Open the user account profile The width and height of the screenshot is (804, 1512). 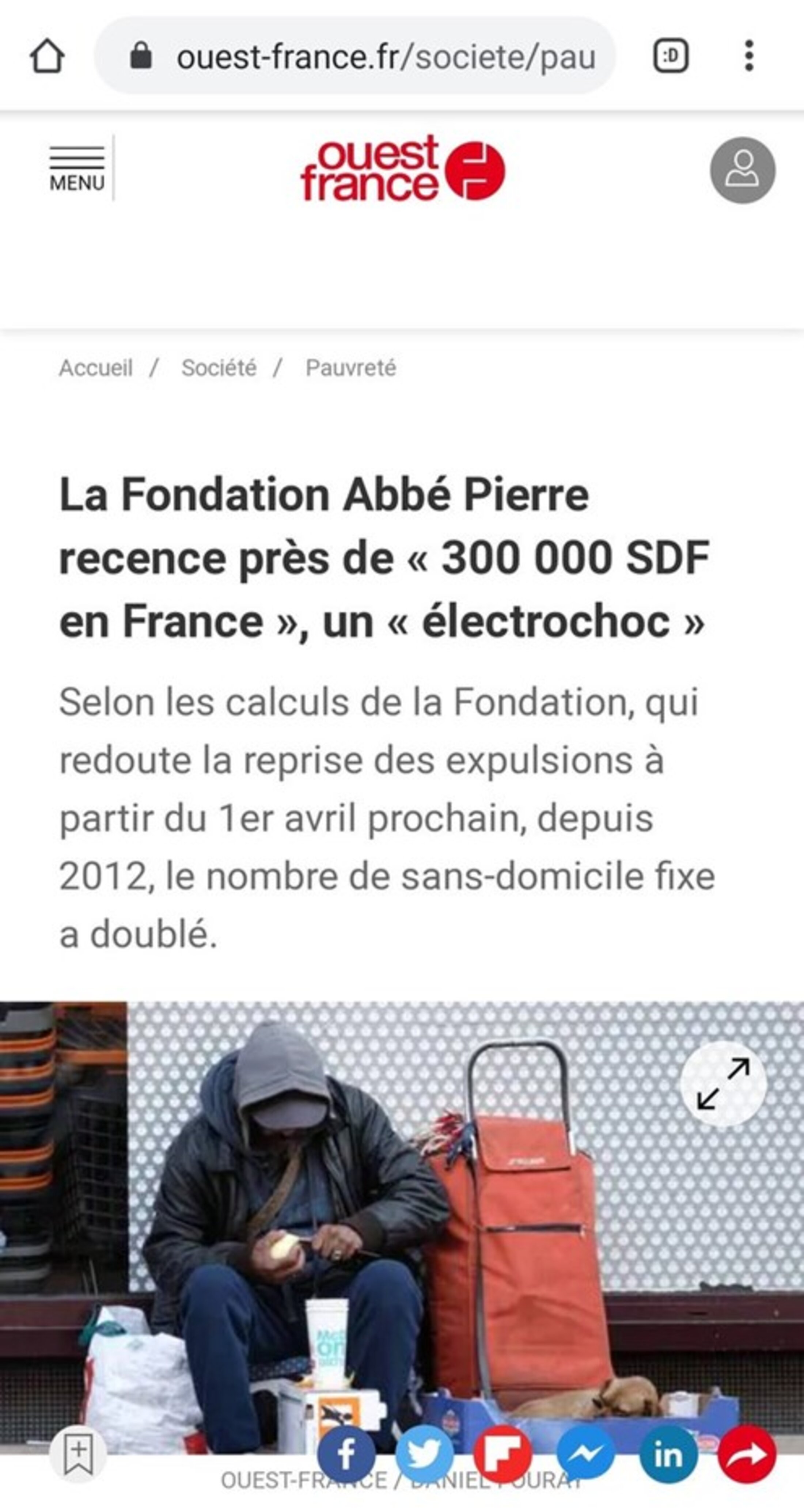(x=742, y=170)
